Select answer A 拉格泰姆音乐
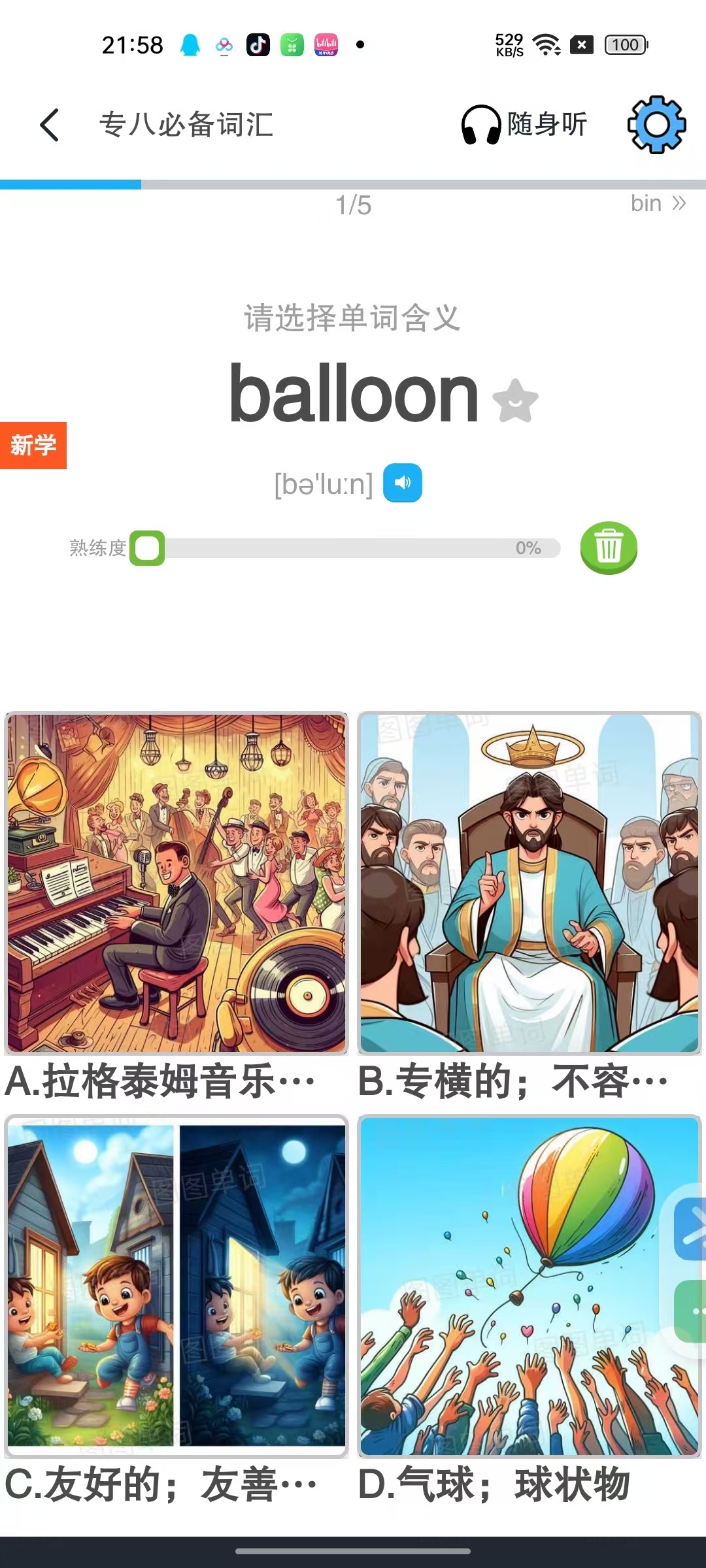This screenshot has height=1568, width=706. [x=176, y=882]
